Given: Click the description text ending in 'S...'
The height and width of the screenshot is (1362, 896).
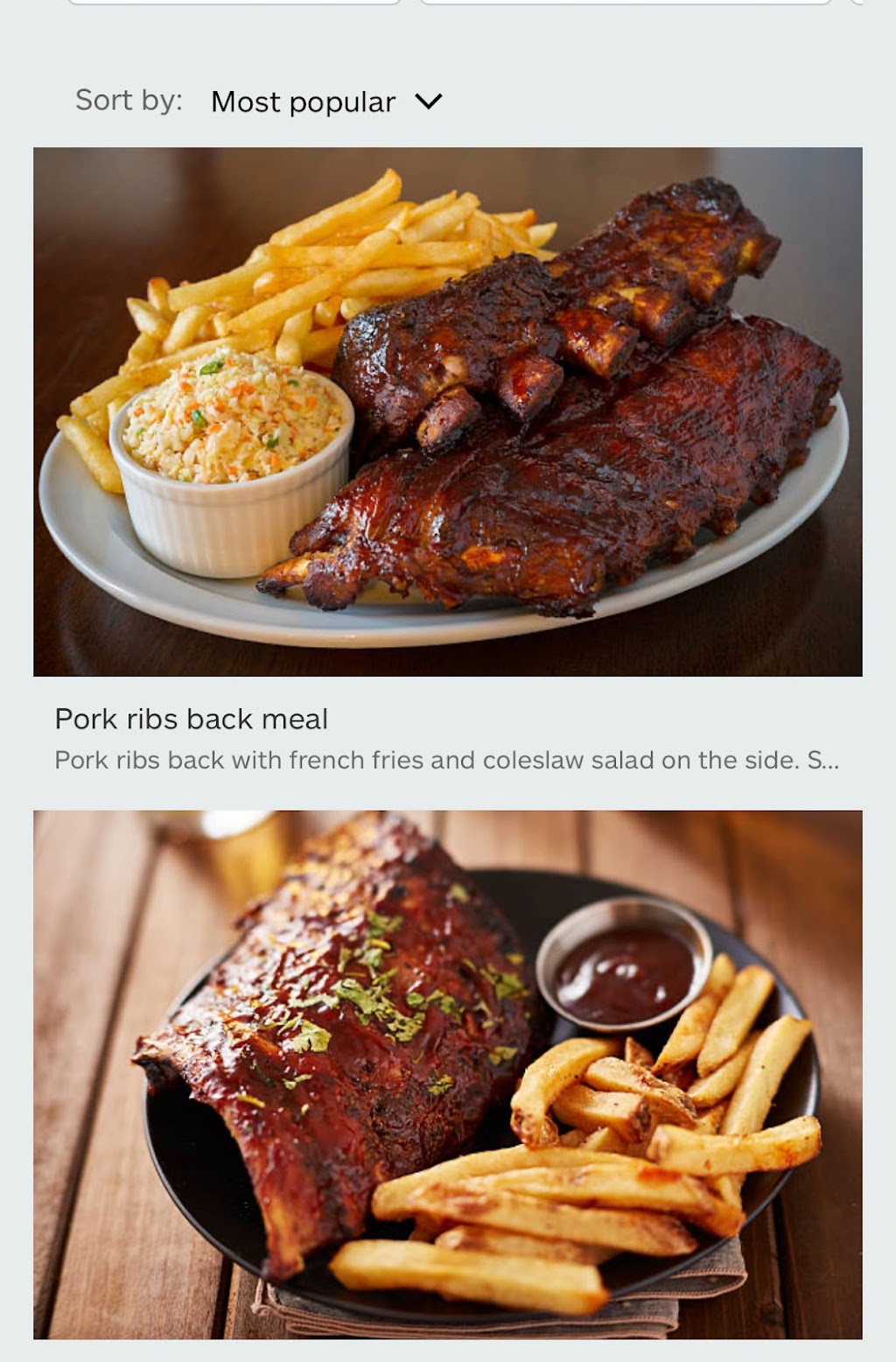Looking at the screenshot, I should (x=446, y=761).
